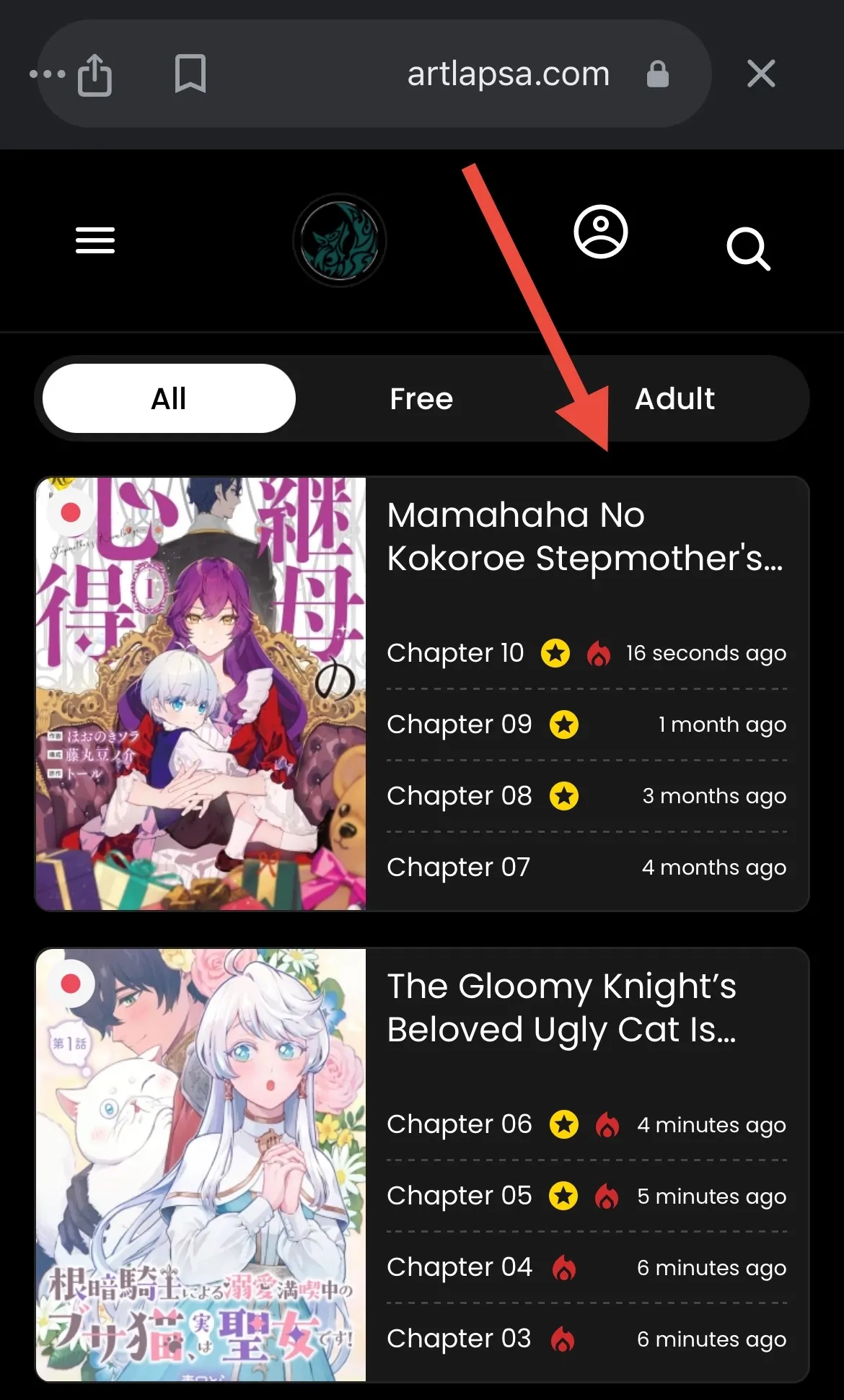844x1400 pixels.
Task: Read Chapter 07 of Mamahaha No Kokoroe
Action: (458, 867)
